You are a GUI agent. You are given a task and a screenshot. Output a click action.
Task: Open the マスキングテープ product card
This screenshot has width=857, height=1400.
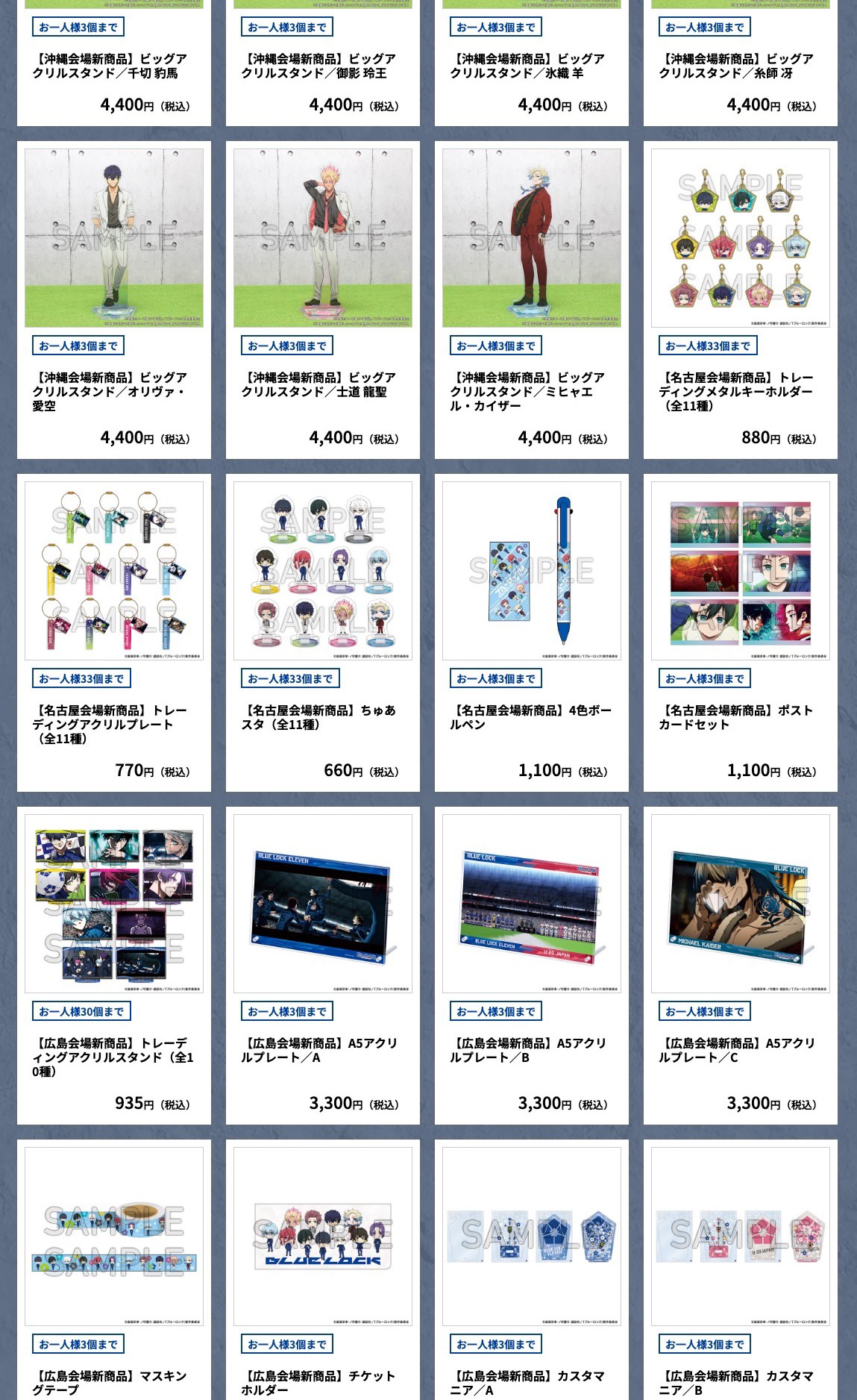[x=113, y=1237]
